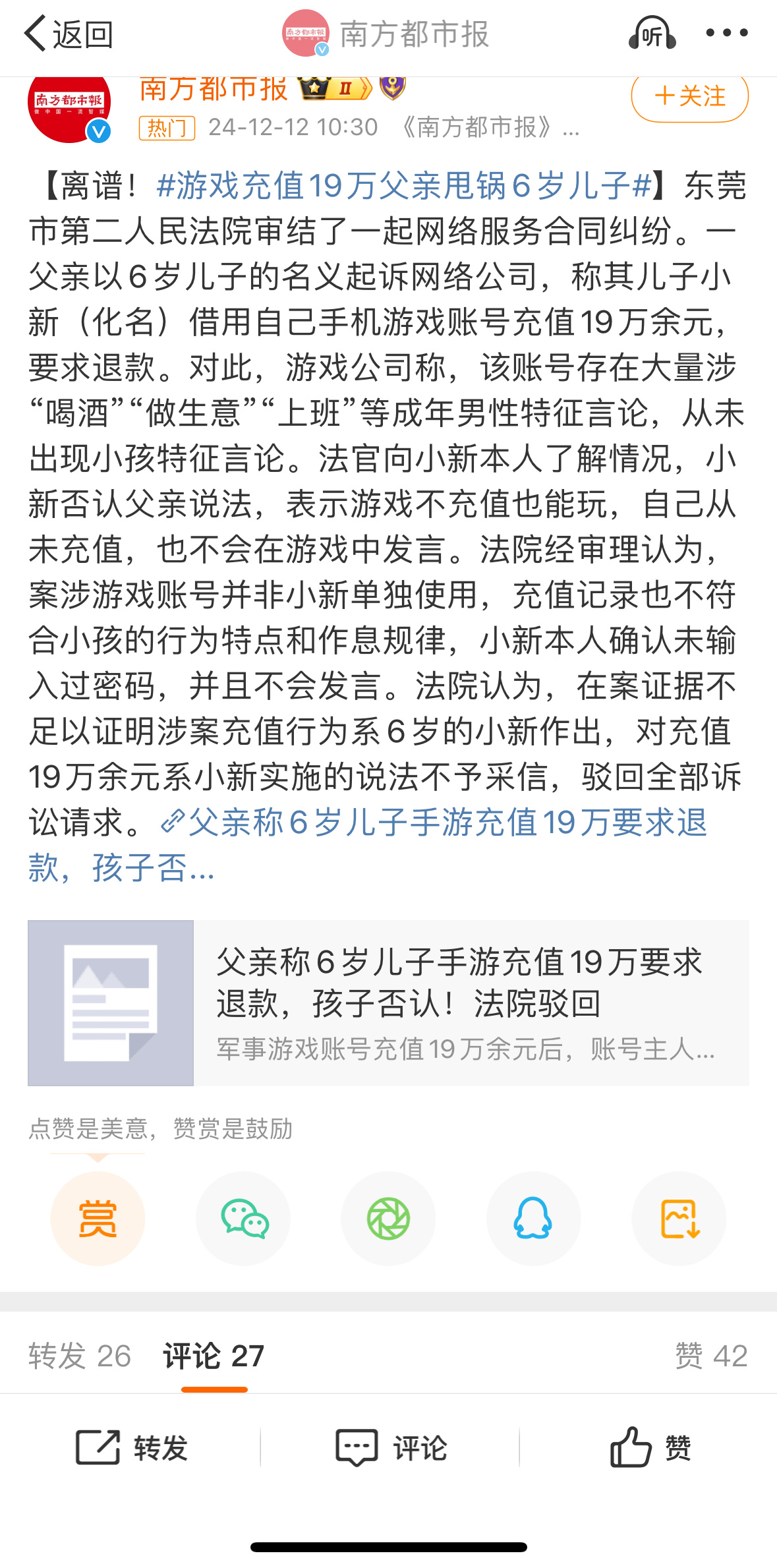Save the post as an image
777x1568 pixels.
pyautogui.click(x=679, y=1218)
